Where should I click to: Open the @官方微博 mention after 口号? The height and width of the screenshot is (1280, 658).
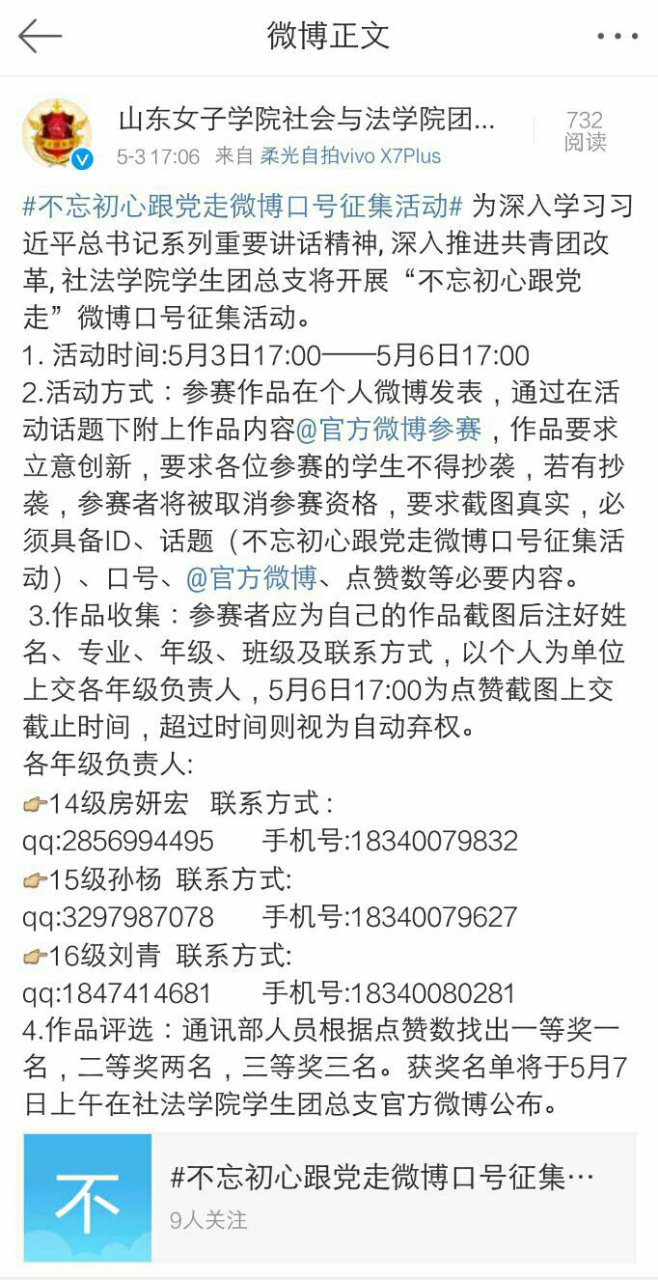(x=251, y=578)
